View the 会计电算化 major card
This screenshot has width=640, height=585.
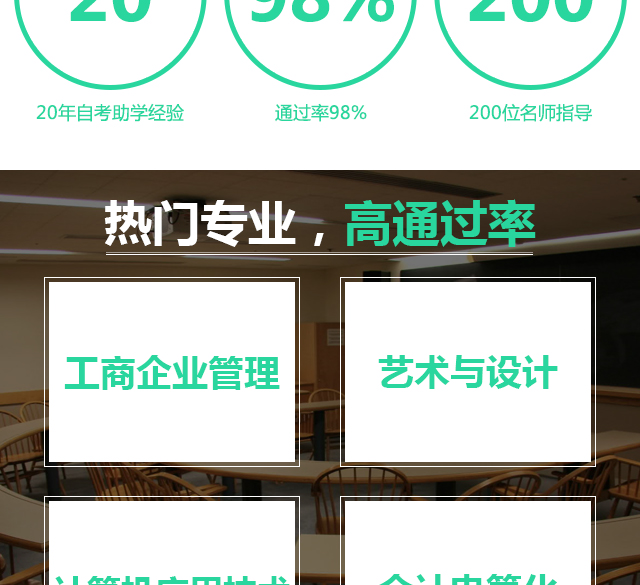468,545
